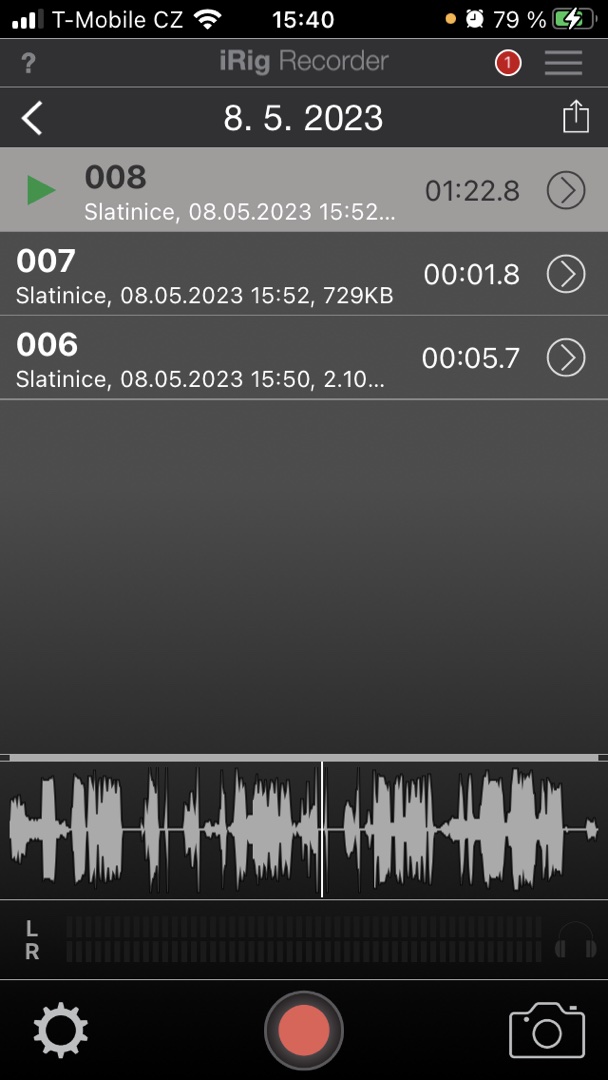608x1080 pixels.
Task: Open details arrow for recording 007
Action: point(566,274)
